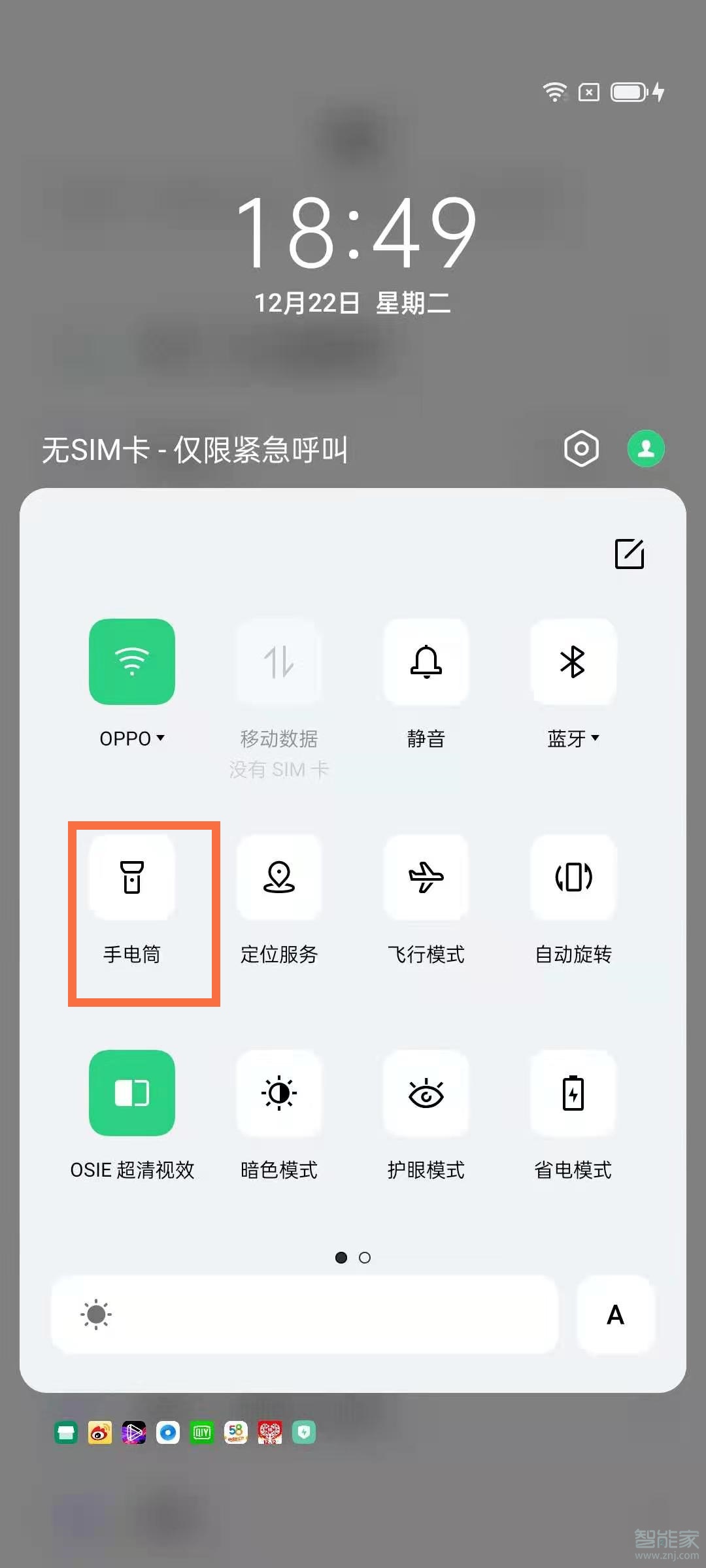Viewport: 706px width, 1568px height.
Task: Turn on 护眼模式 eye comfort
Action: 426,1093
